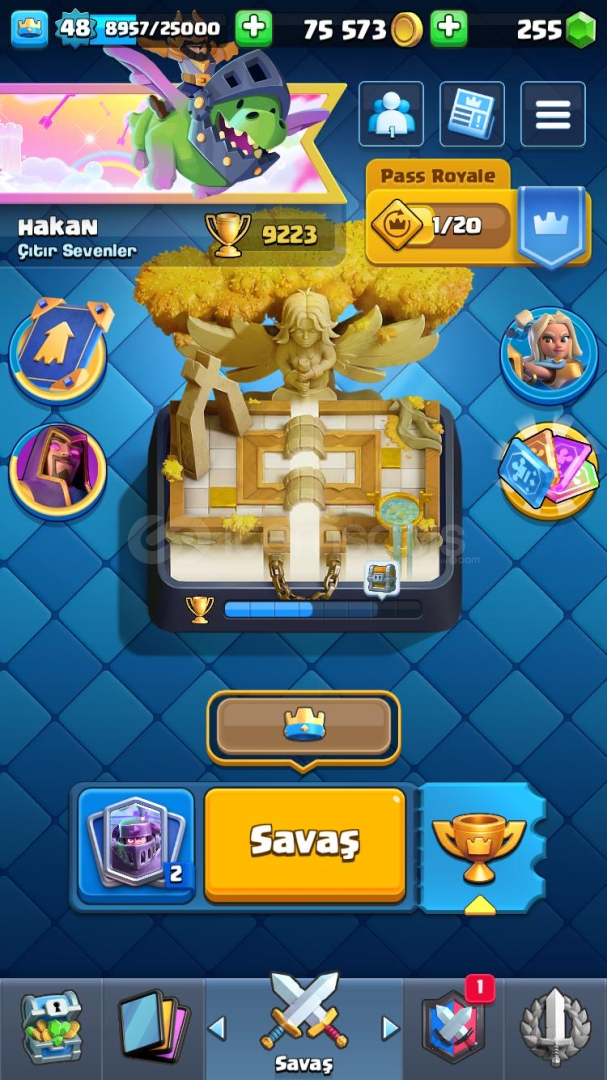Open the blonde character event button
The height and width of the screenshot is (1080, 607).
point(549,356)
